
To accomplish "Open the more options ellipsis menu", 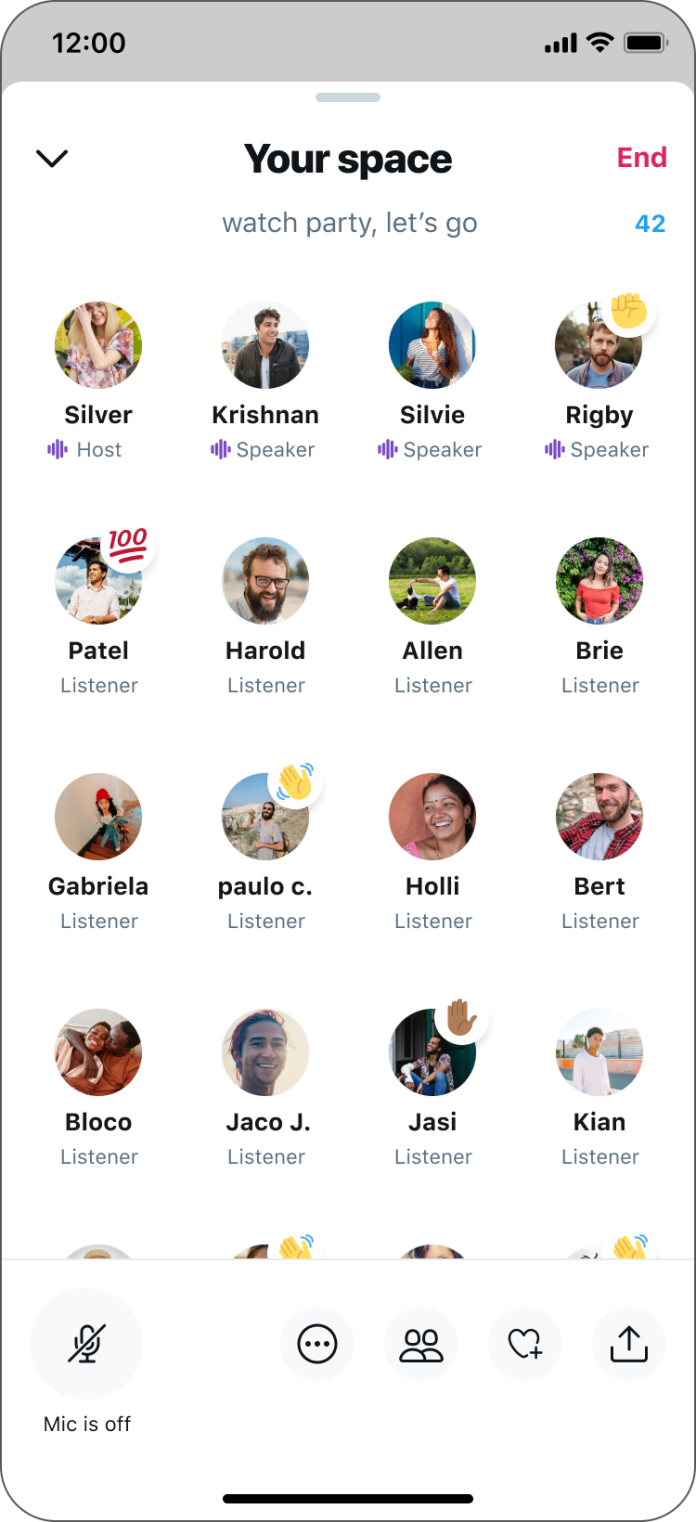I will click(x=317, y=1344).
